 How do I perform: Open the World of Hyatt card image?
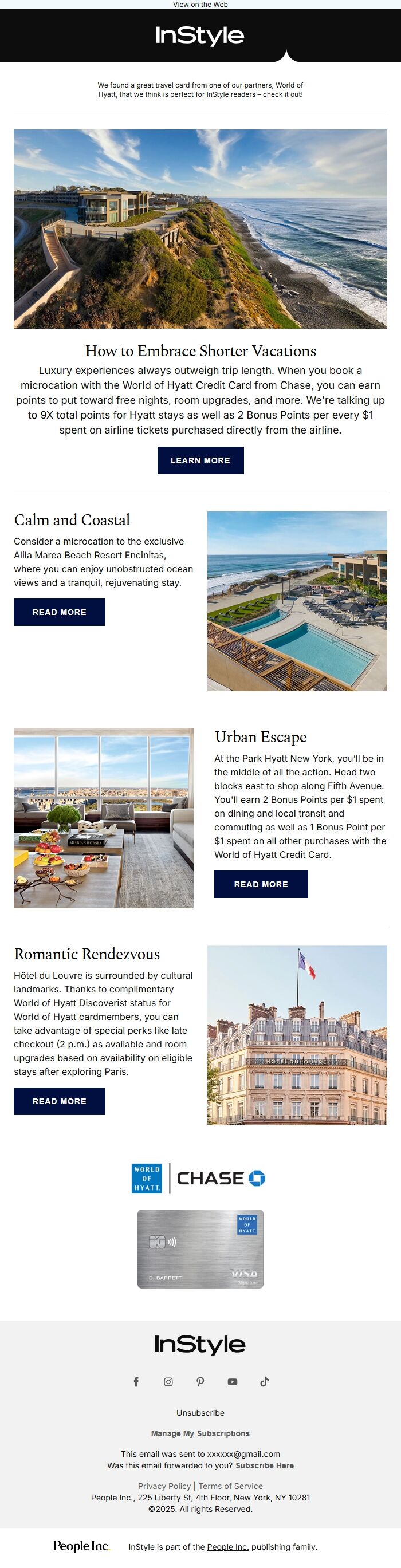pyautogui.click(x=200, y=1248)
